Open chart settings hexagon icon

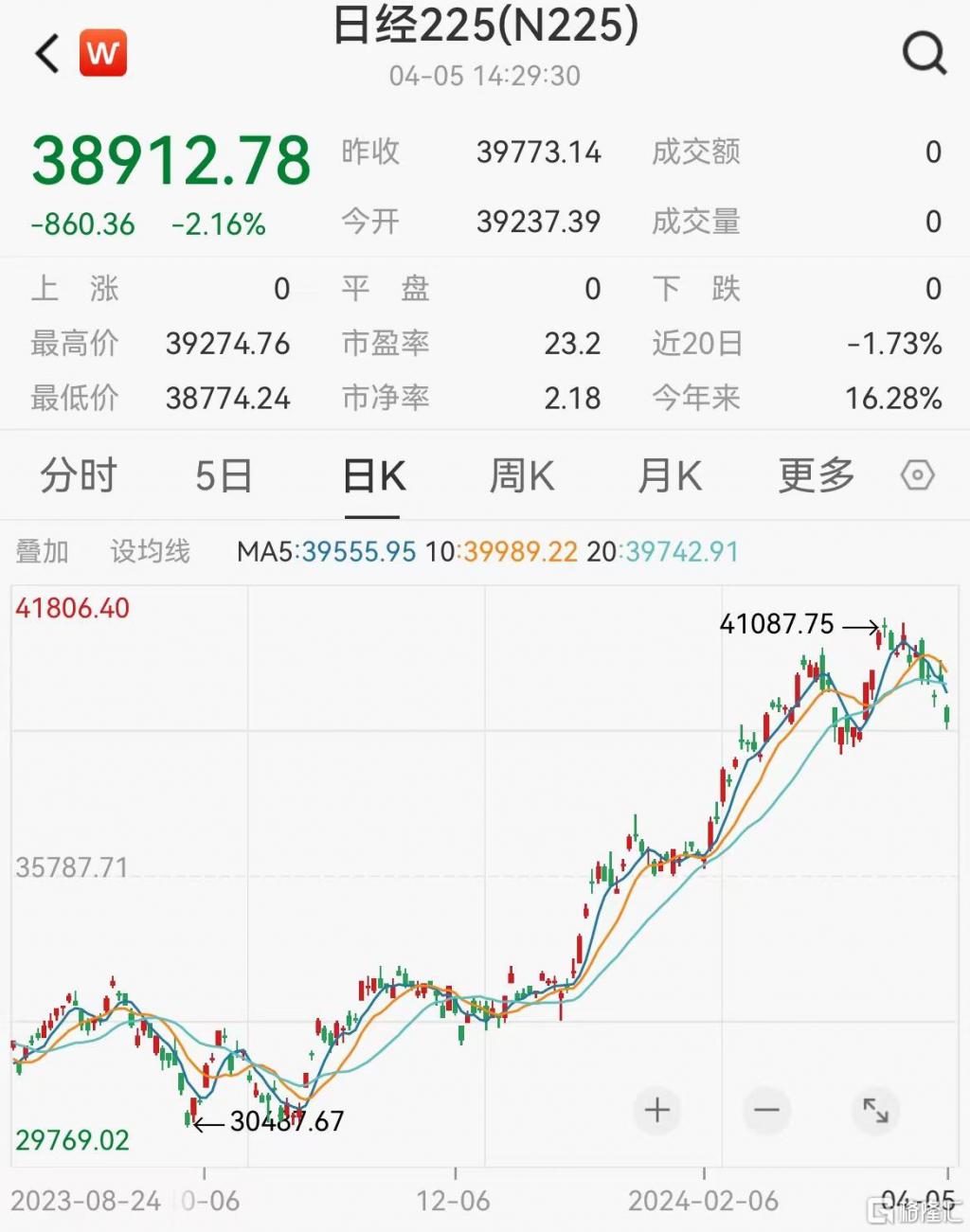click(x=917, y=474)
